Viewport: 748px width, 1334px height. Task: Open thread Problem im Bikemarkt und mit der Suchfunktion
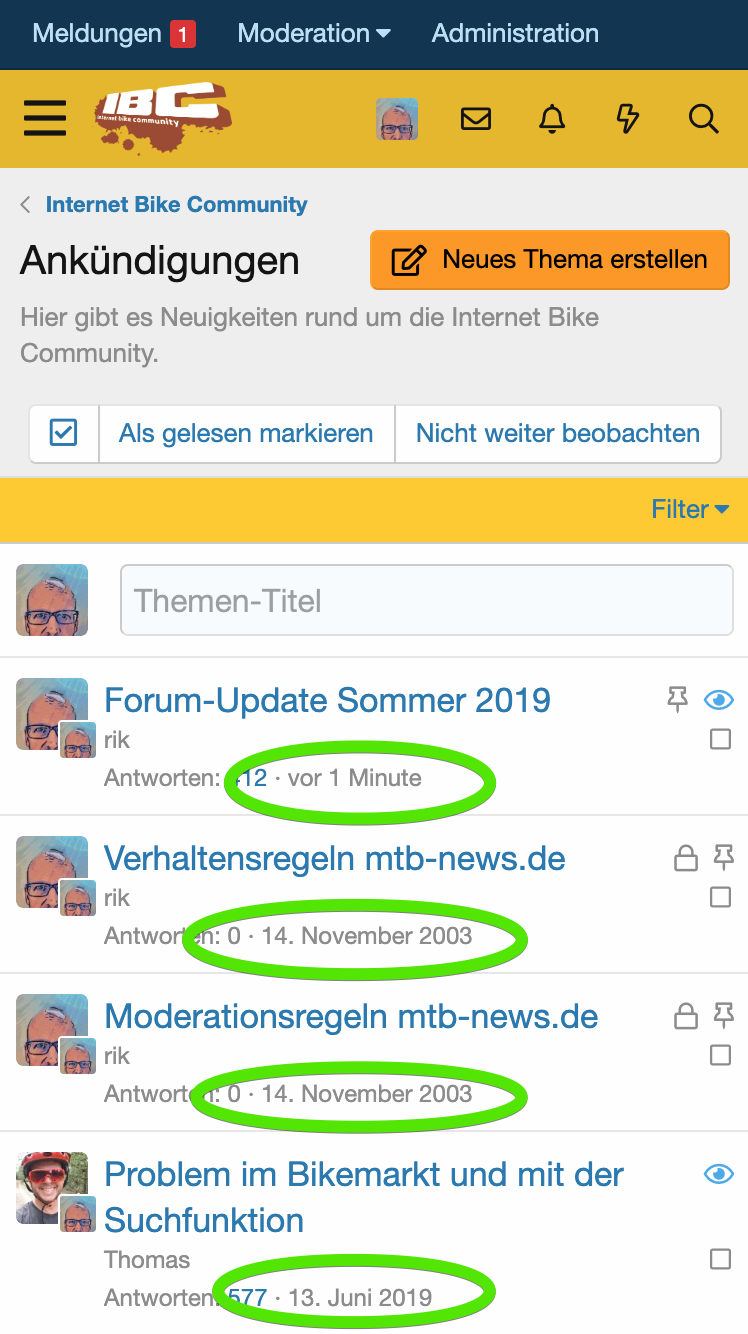[x=364, y=1175]
